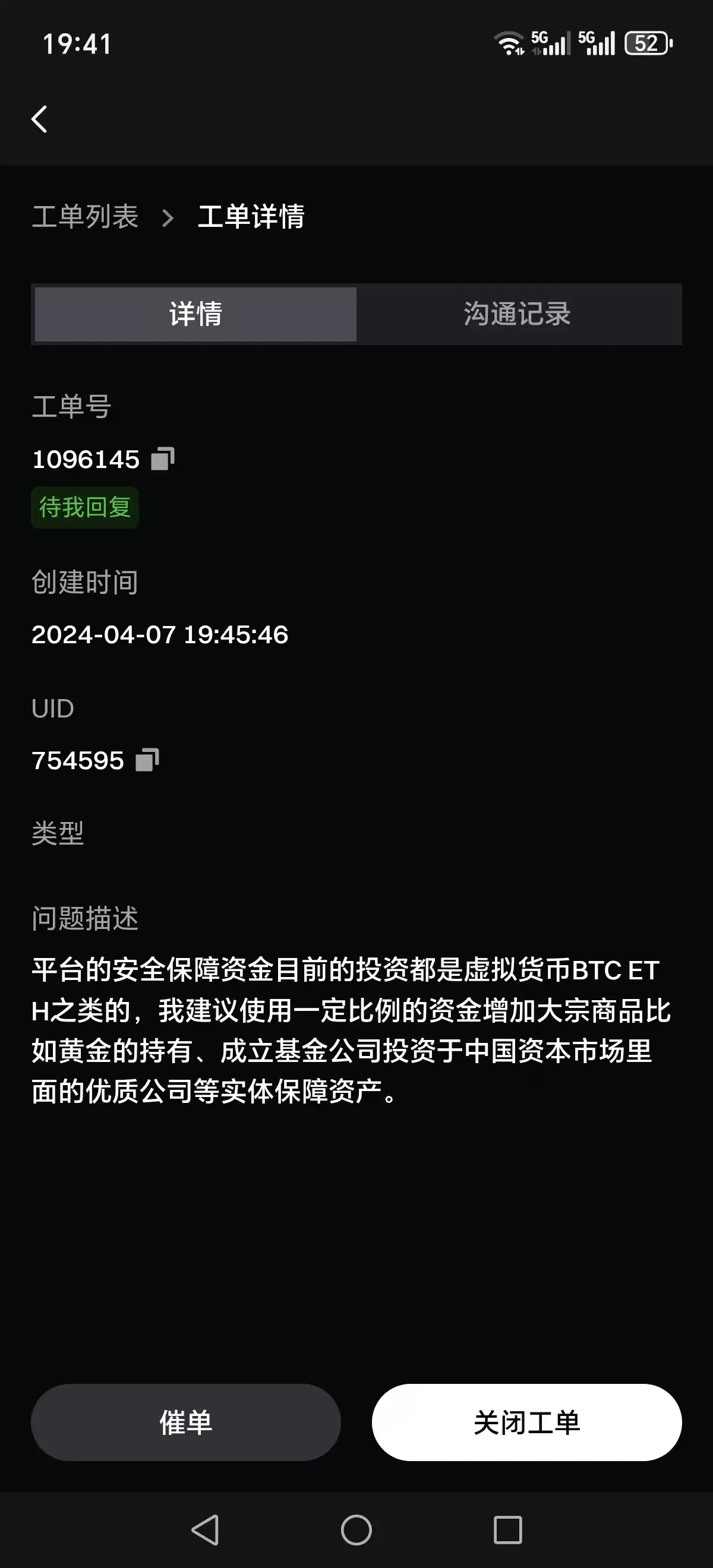Select the 详情 tab
Screen dimensions: 713x1568
click(x=193, y=314)
